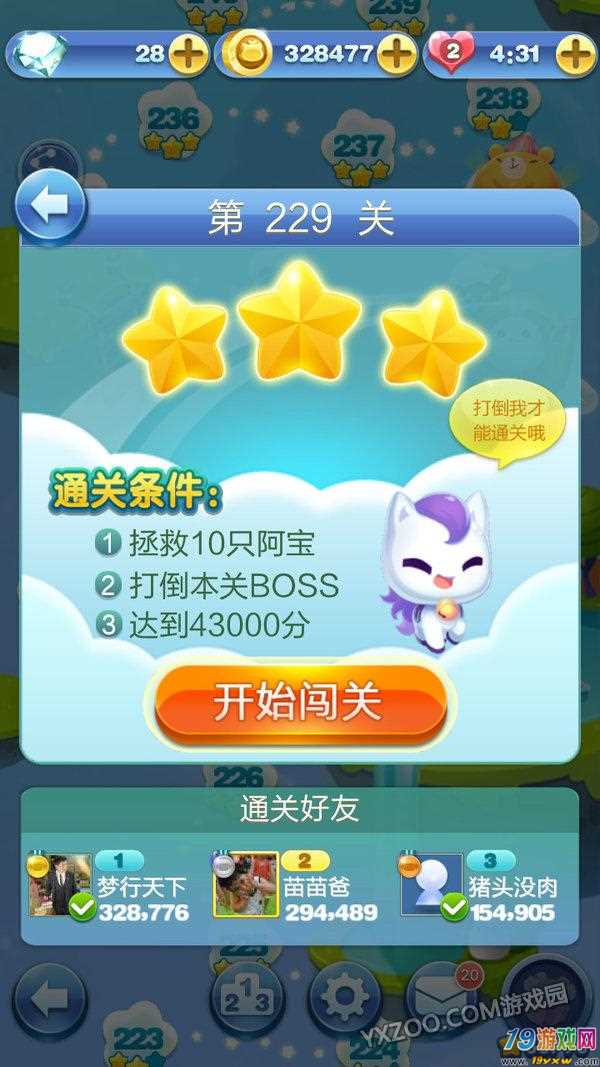Tap the bottom-left back arrow button

[49, 998]
